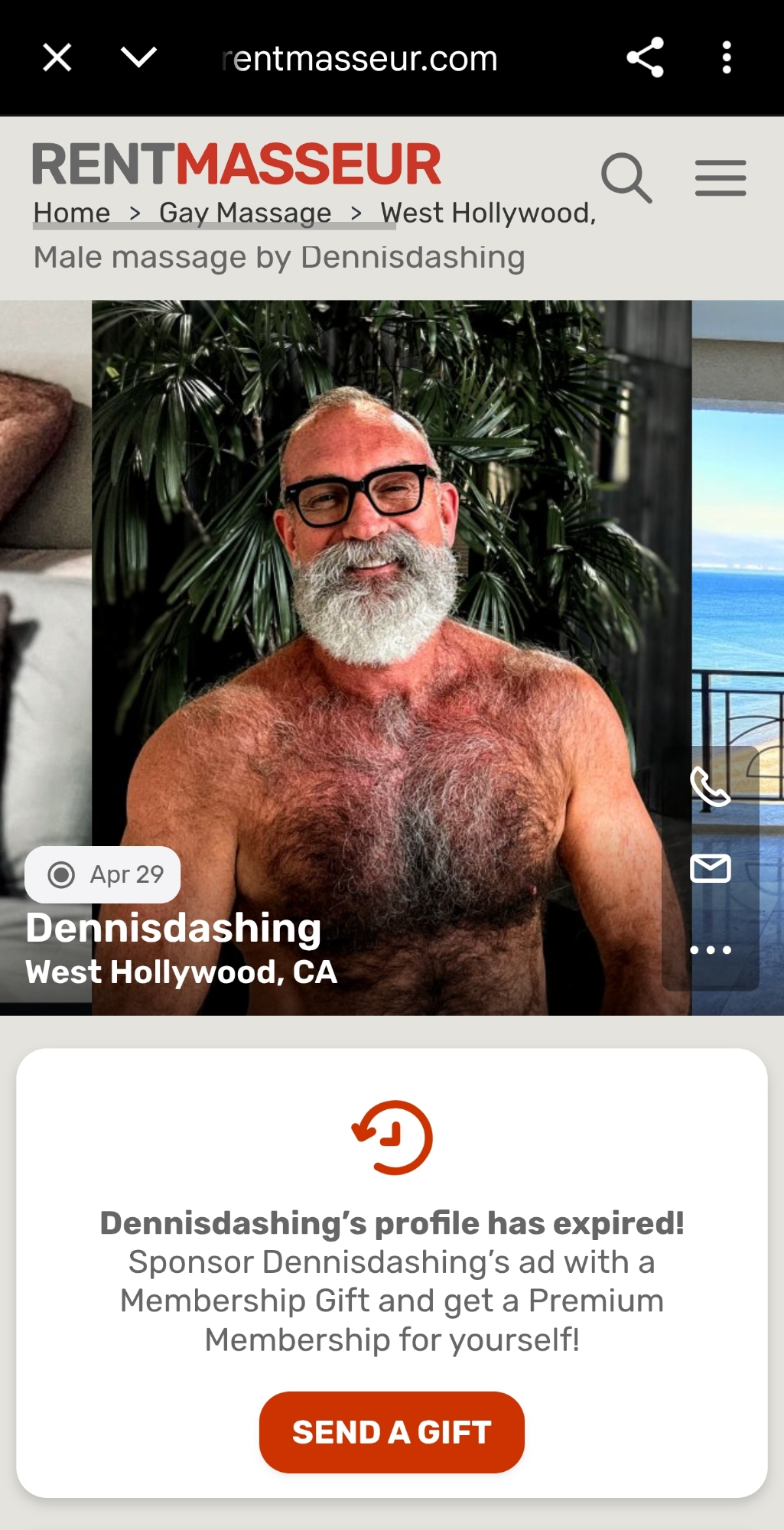
Task: Open the browser's three-dot overflow menu
Action: pyautogui.click(x=726, y=57)
